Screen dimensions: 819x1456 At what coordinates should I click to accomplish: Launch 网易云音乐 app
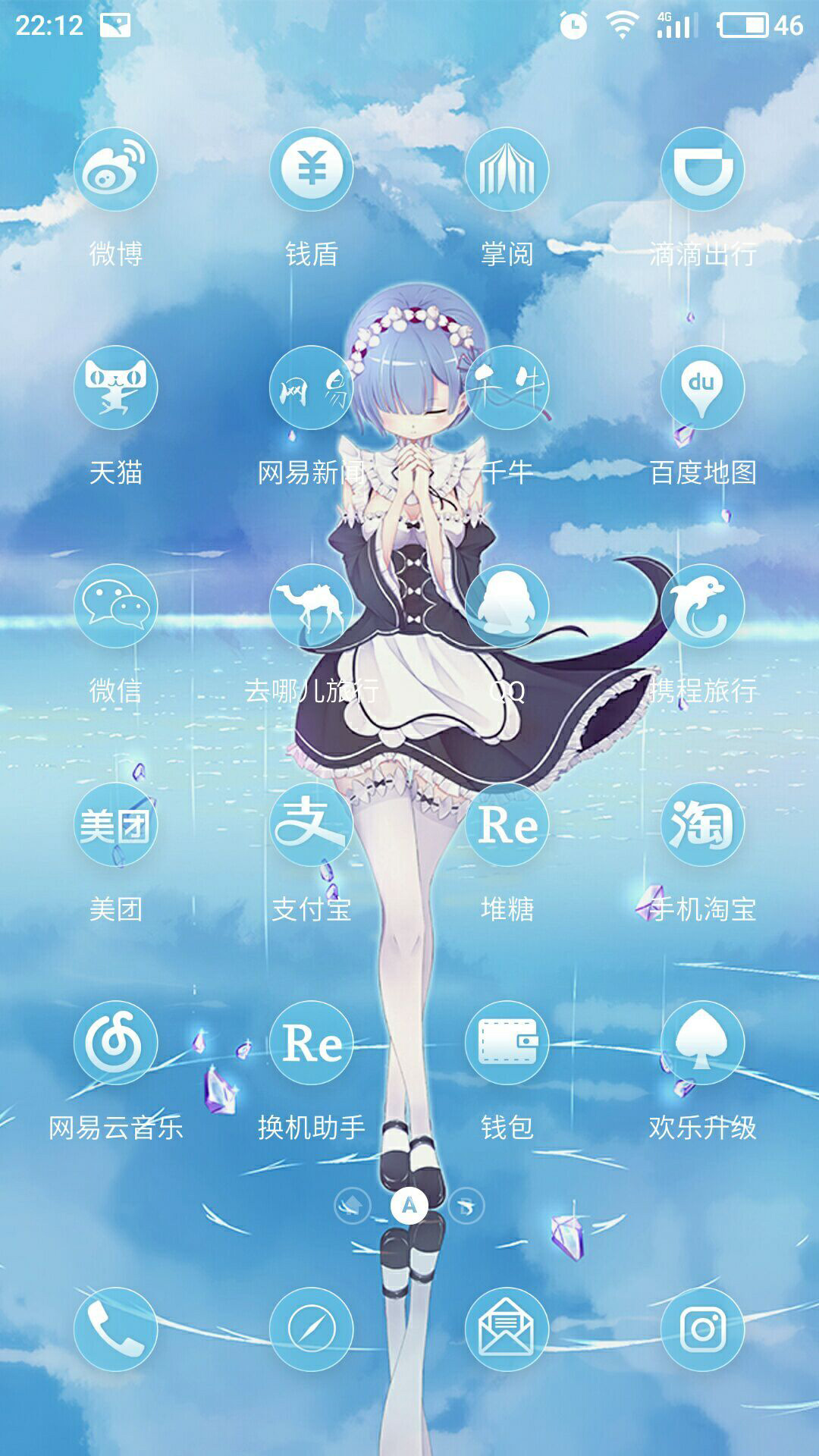[x=115, y=1043]
